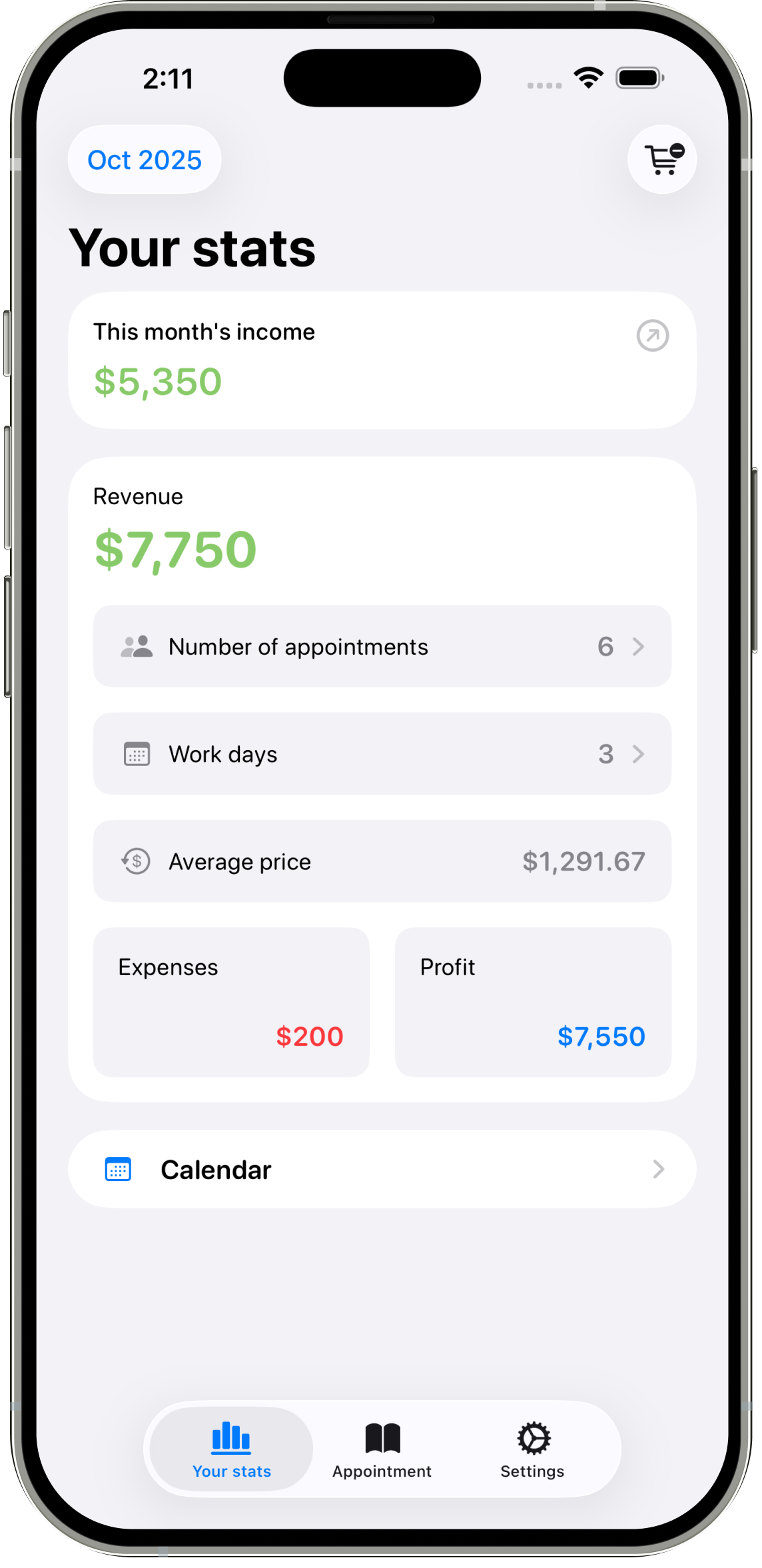The height and width of the screenshot is (1568, 762).
Task: Open Number of appointments row
Action: tap(382, 646)
